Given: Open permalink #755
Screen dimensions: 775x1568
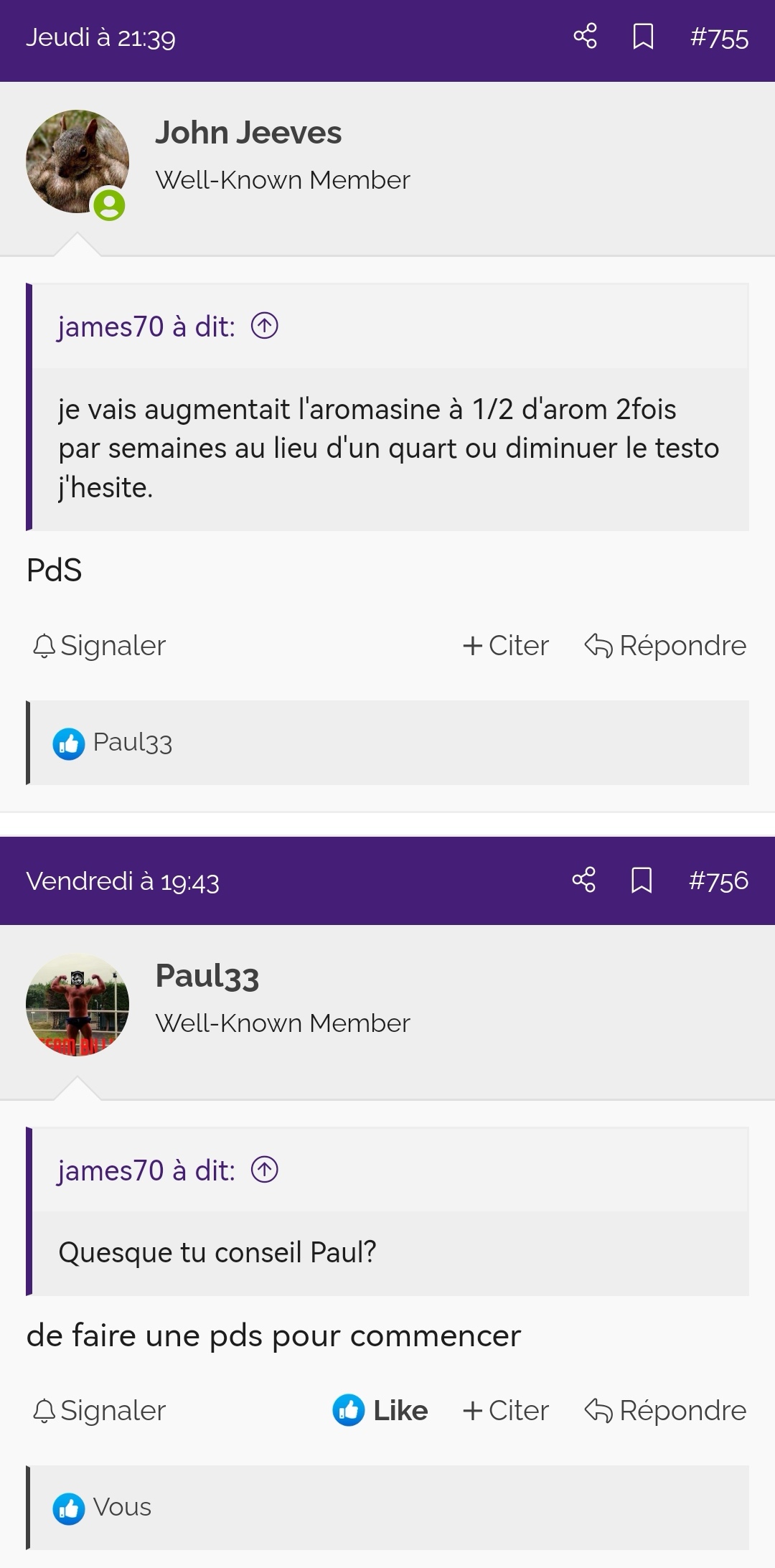Looking at the screenshot, I should (719, 37).
